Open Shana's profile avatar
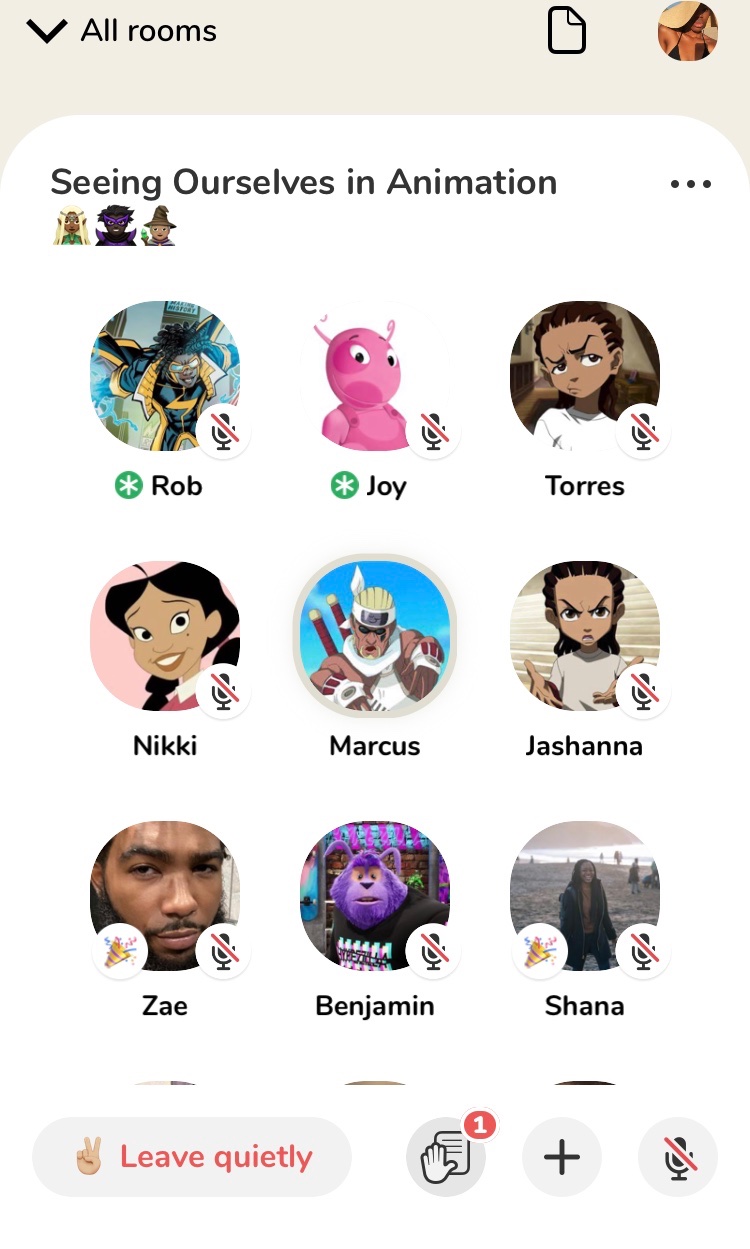 pos(585,896)
